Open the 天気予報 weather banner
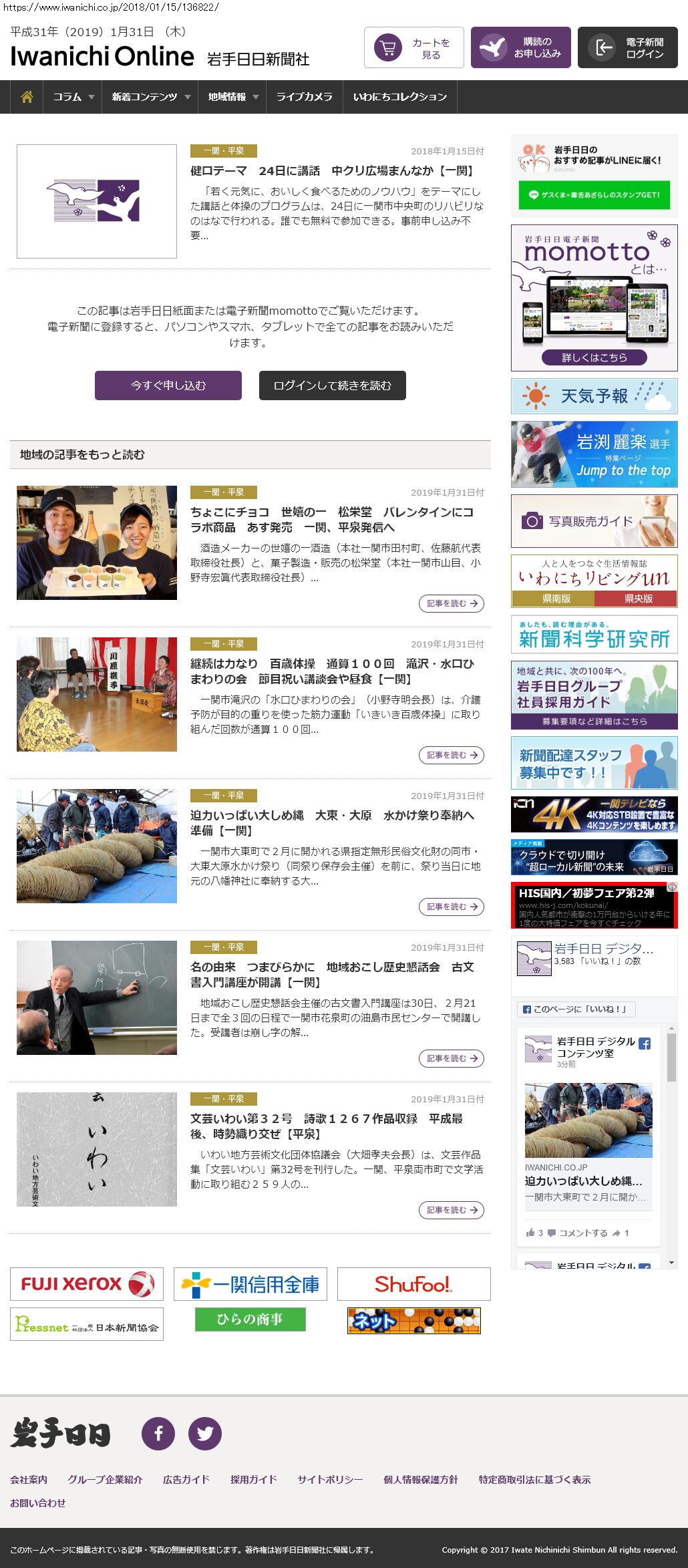 [594, 396]
